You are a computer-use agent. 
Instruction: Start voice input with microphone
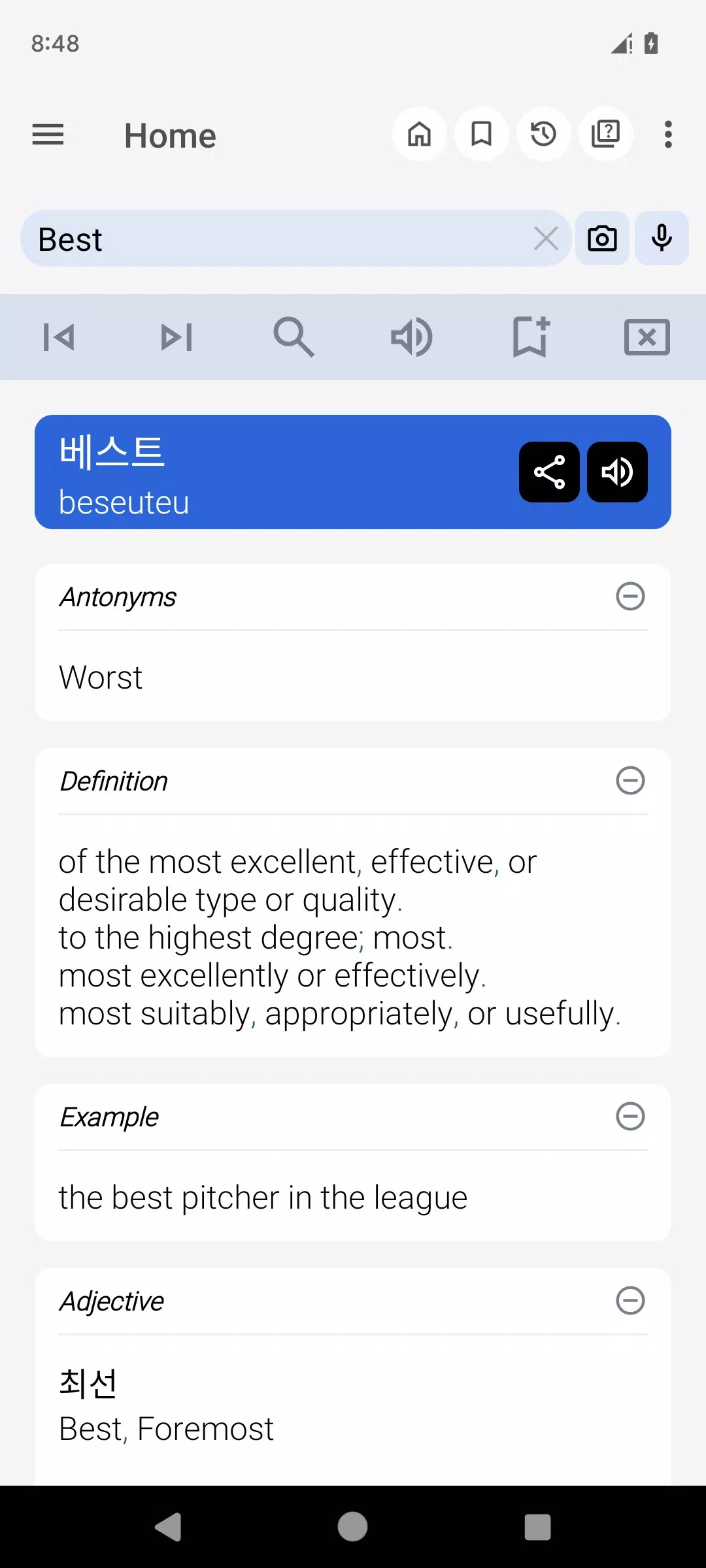pos(662,238)
